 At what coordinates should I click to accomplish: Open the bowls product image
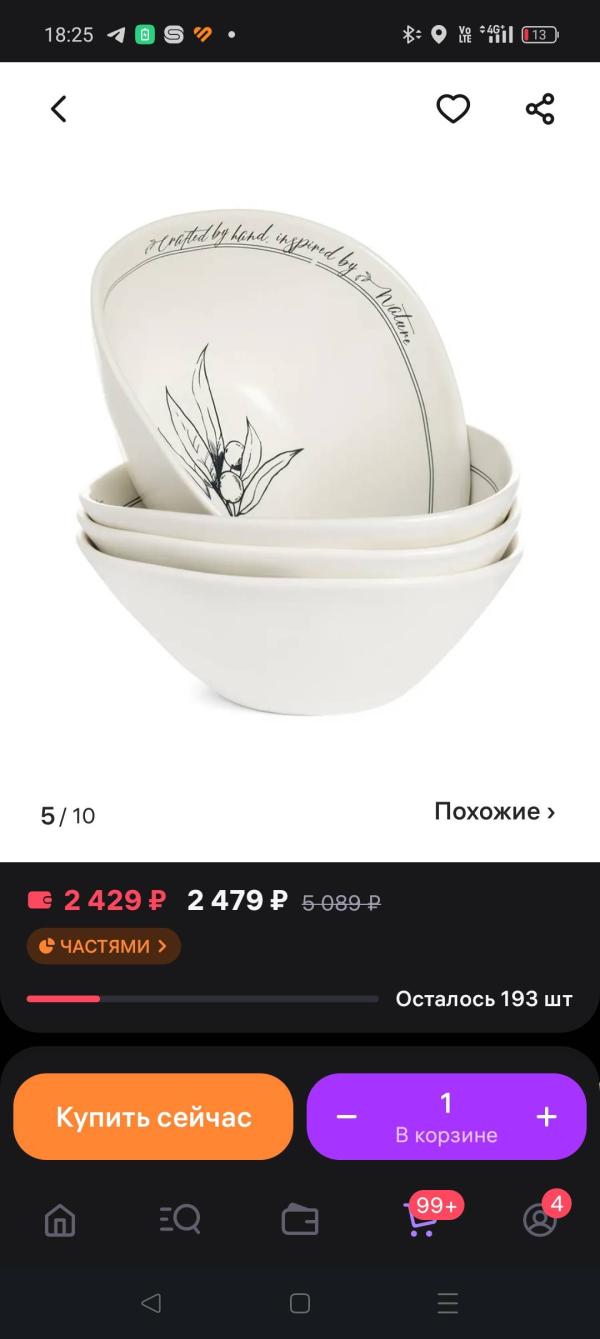(300, 470)
